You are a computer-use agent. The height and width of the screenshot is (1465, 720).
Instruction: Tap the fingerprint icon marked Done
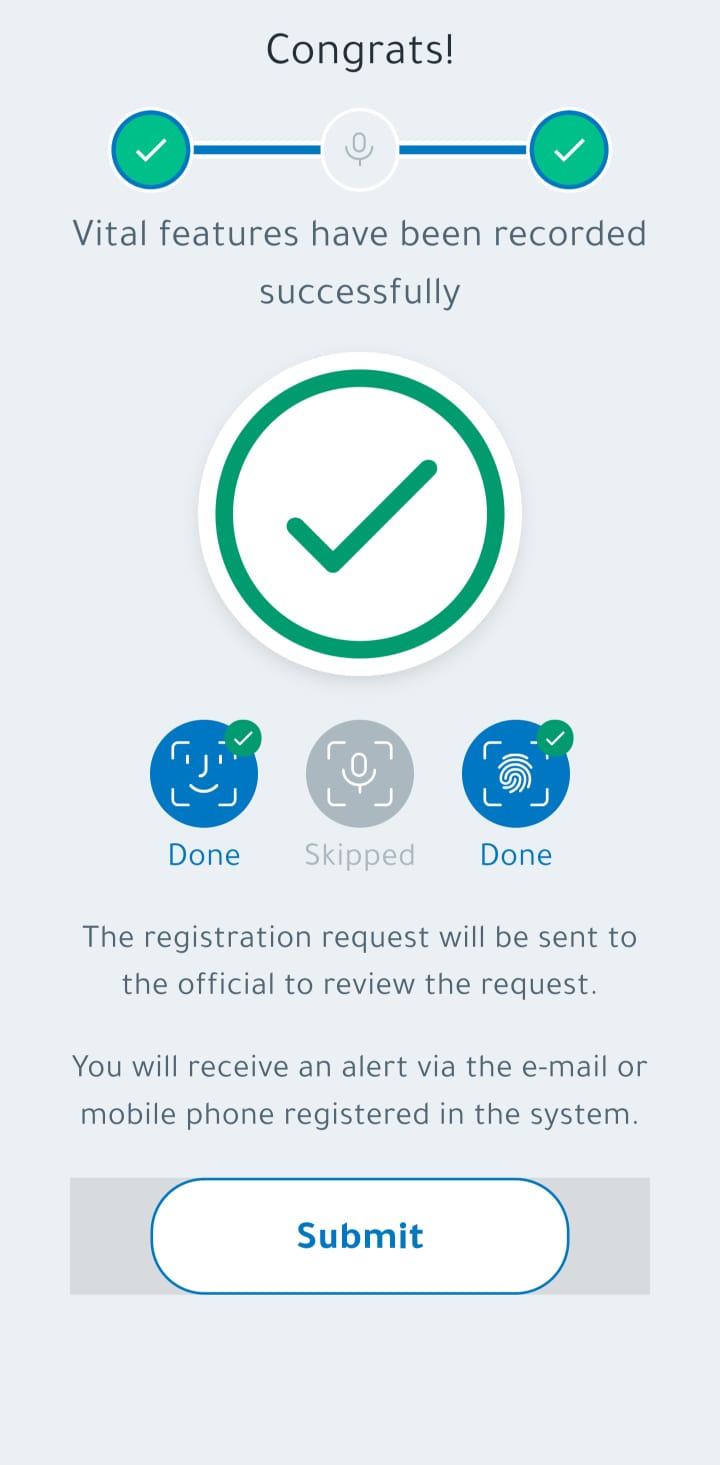[516, 774]
